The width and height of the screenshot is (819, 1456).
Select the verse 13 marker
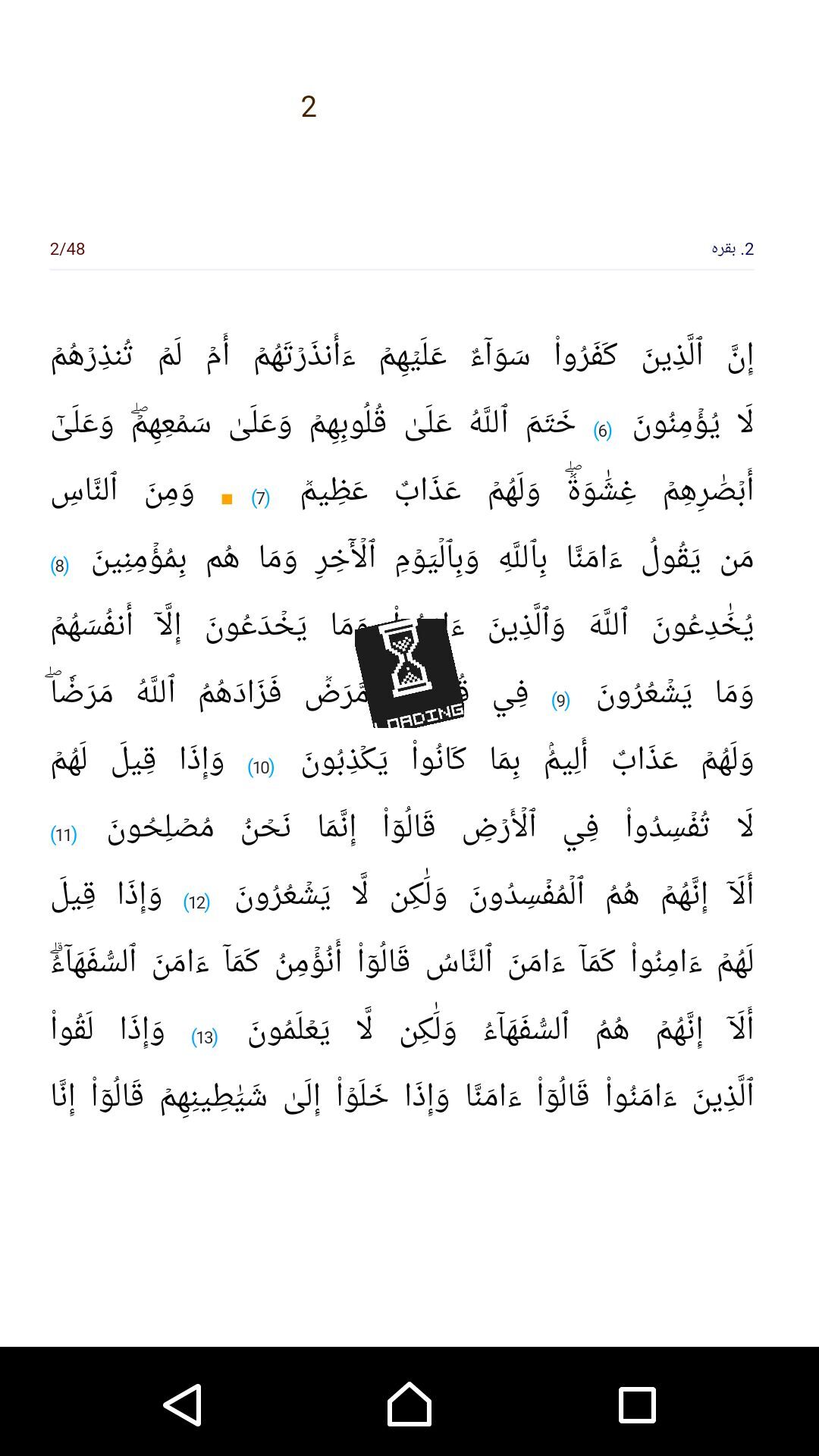[205, 1037]
